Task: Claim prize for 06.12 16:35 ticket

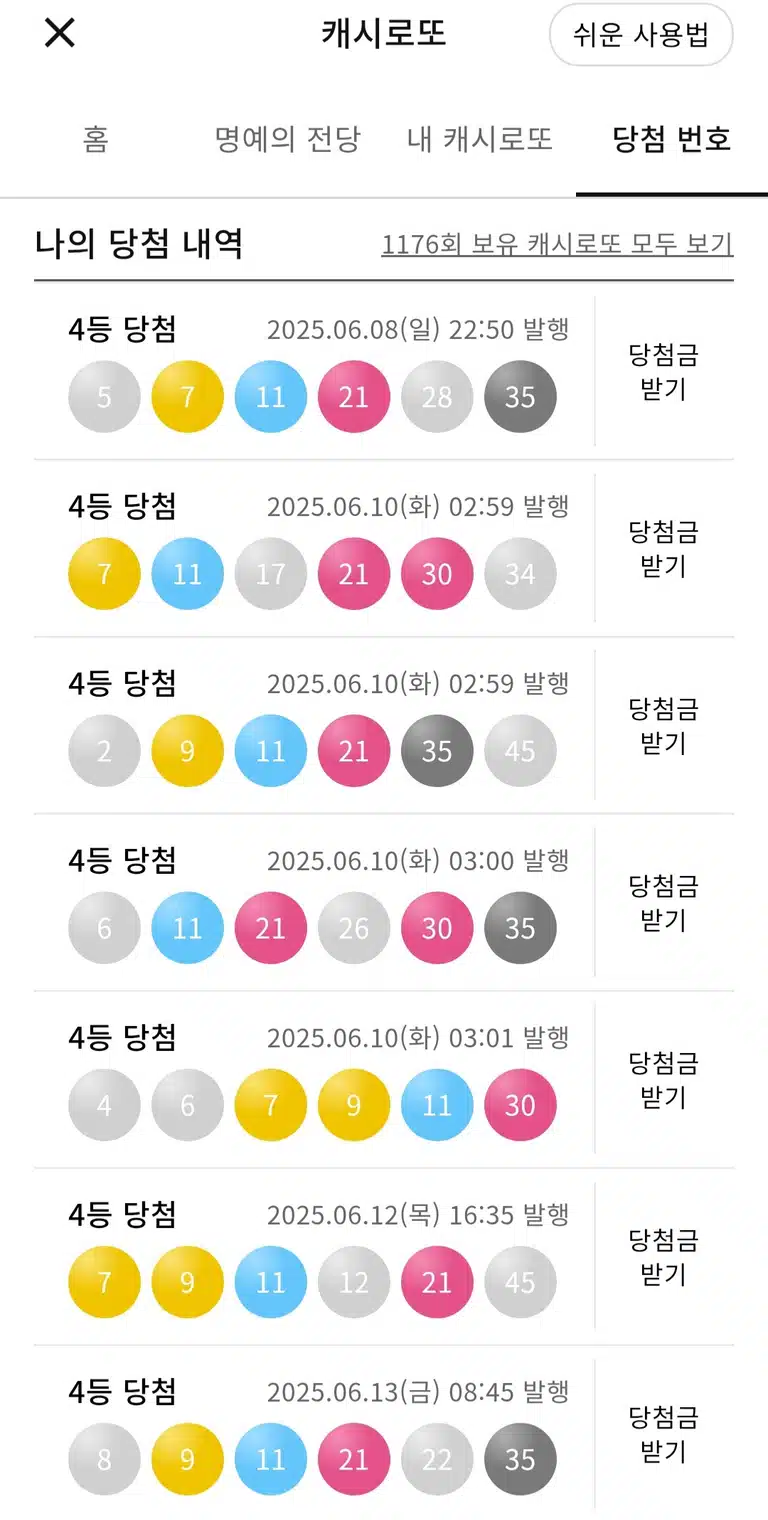Action: pos(663,1257)
